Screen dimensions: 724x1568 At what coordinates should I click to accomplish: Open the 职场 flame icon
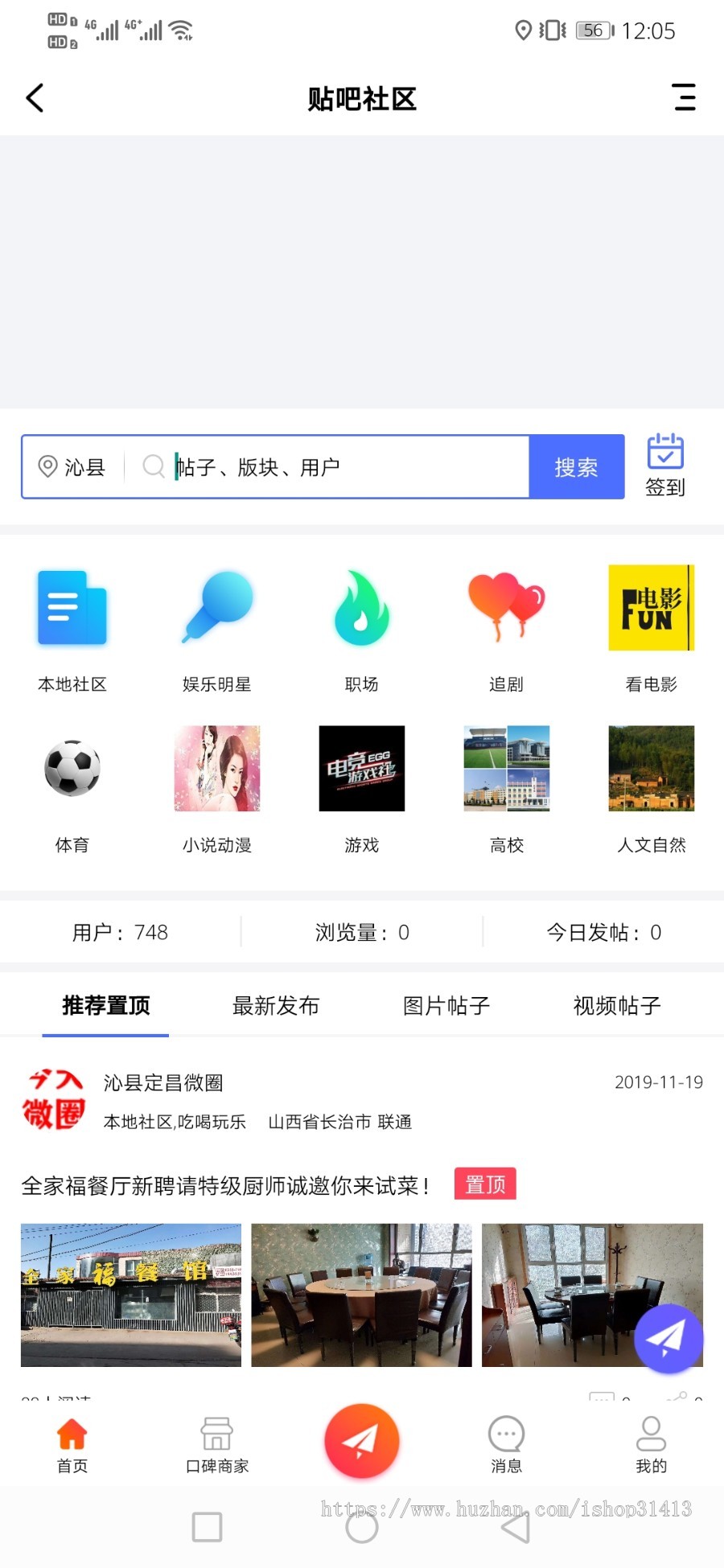[x=361, y=609]
